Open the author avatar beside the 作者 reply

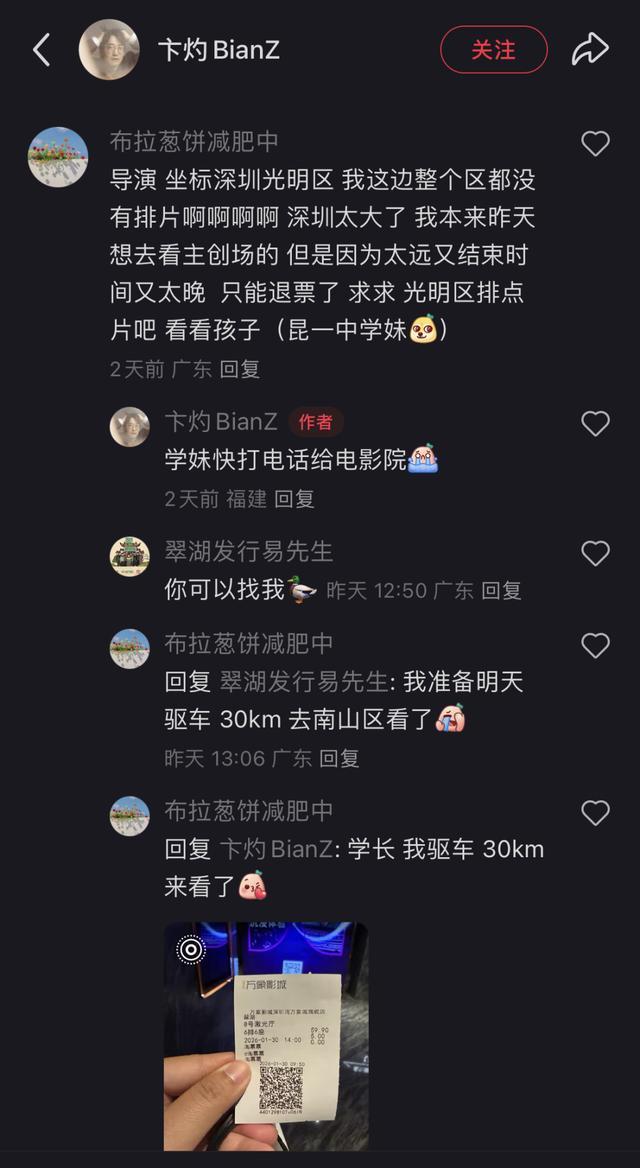[x=130, y=427]
